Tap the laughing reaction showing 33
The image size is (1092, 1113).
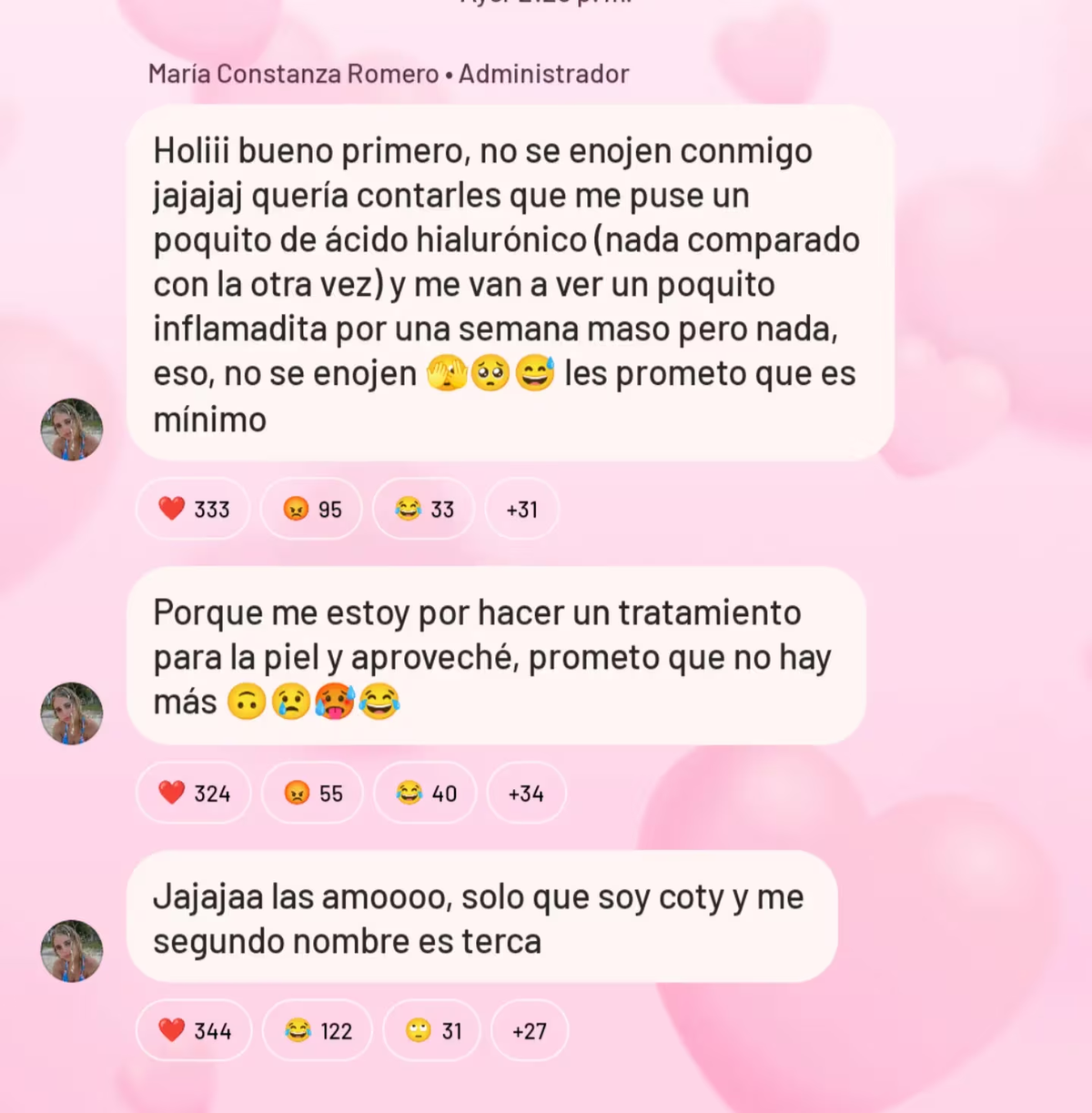point(423,509)
